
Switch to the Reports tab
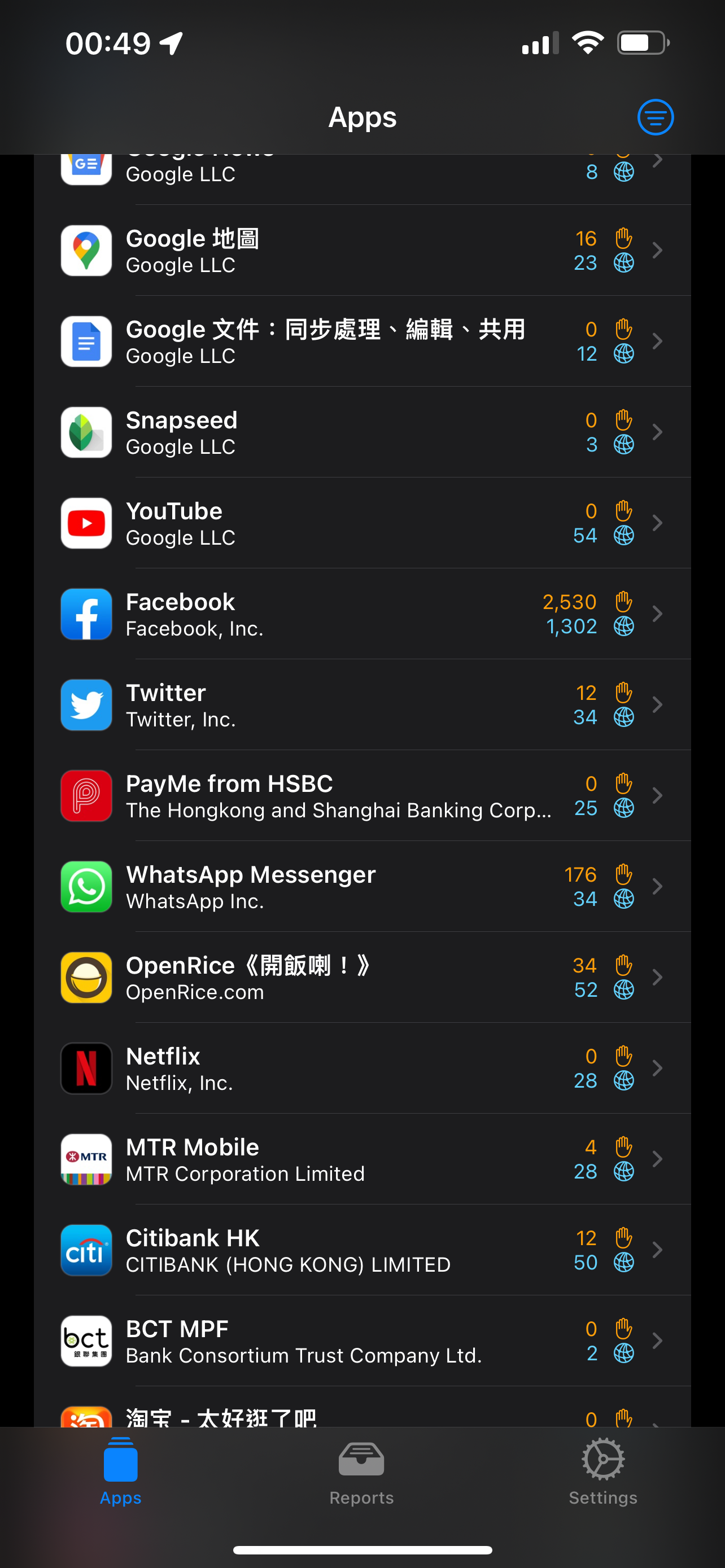(x=361, y=1471)
